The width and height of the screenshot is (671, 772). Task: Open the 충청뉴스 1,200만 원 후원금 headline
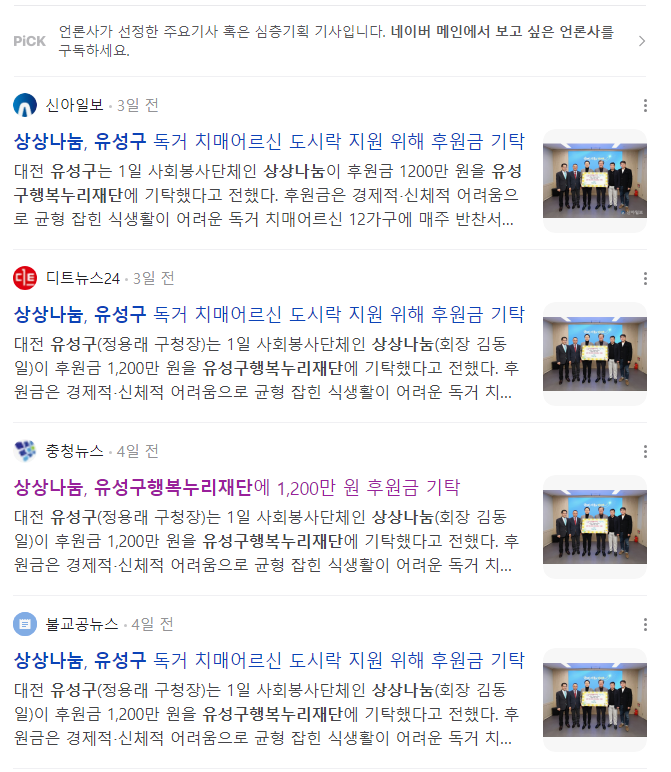tap(237, 487)
